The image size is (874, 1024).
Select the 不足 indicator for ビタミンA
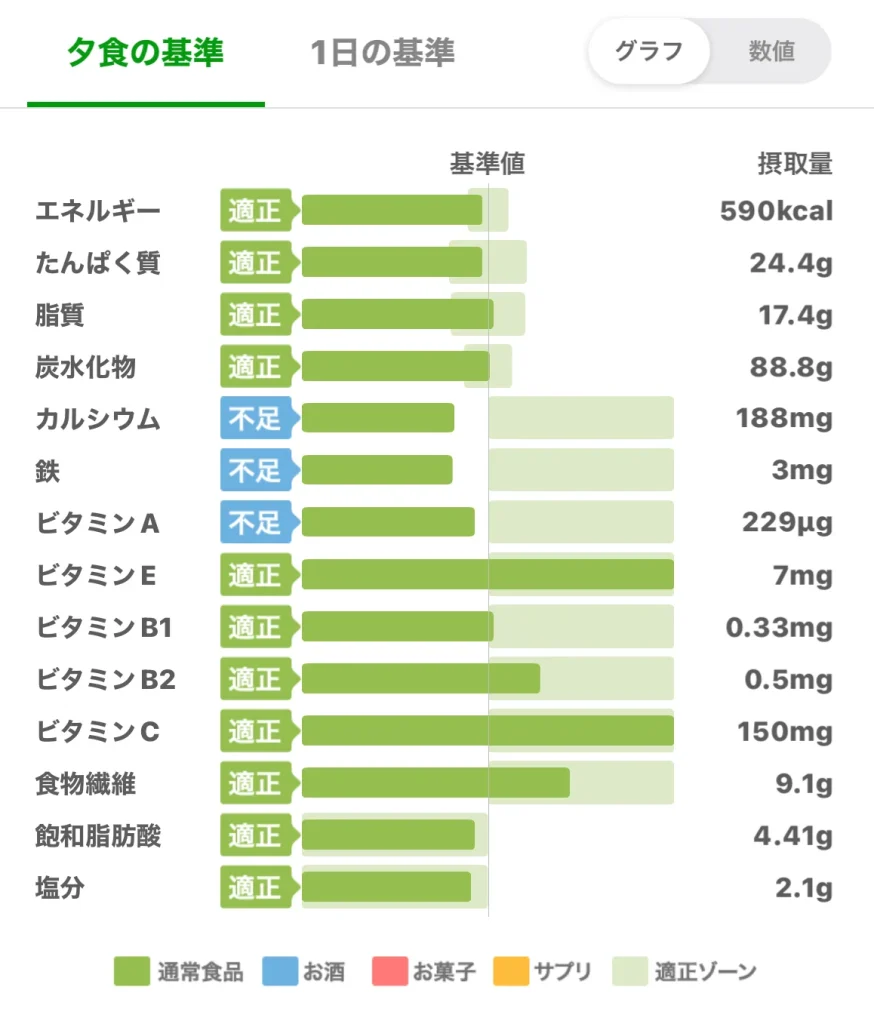pos(256,522)
